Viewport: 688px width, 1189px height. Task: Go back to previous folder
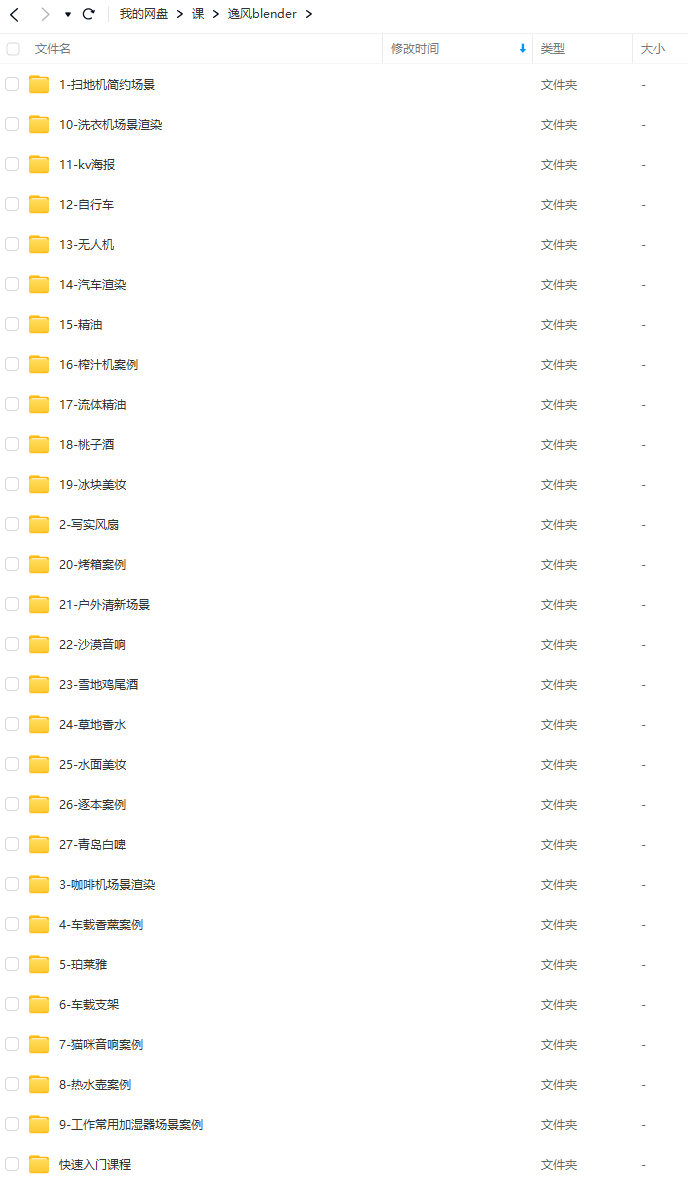point(15,14)
